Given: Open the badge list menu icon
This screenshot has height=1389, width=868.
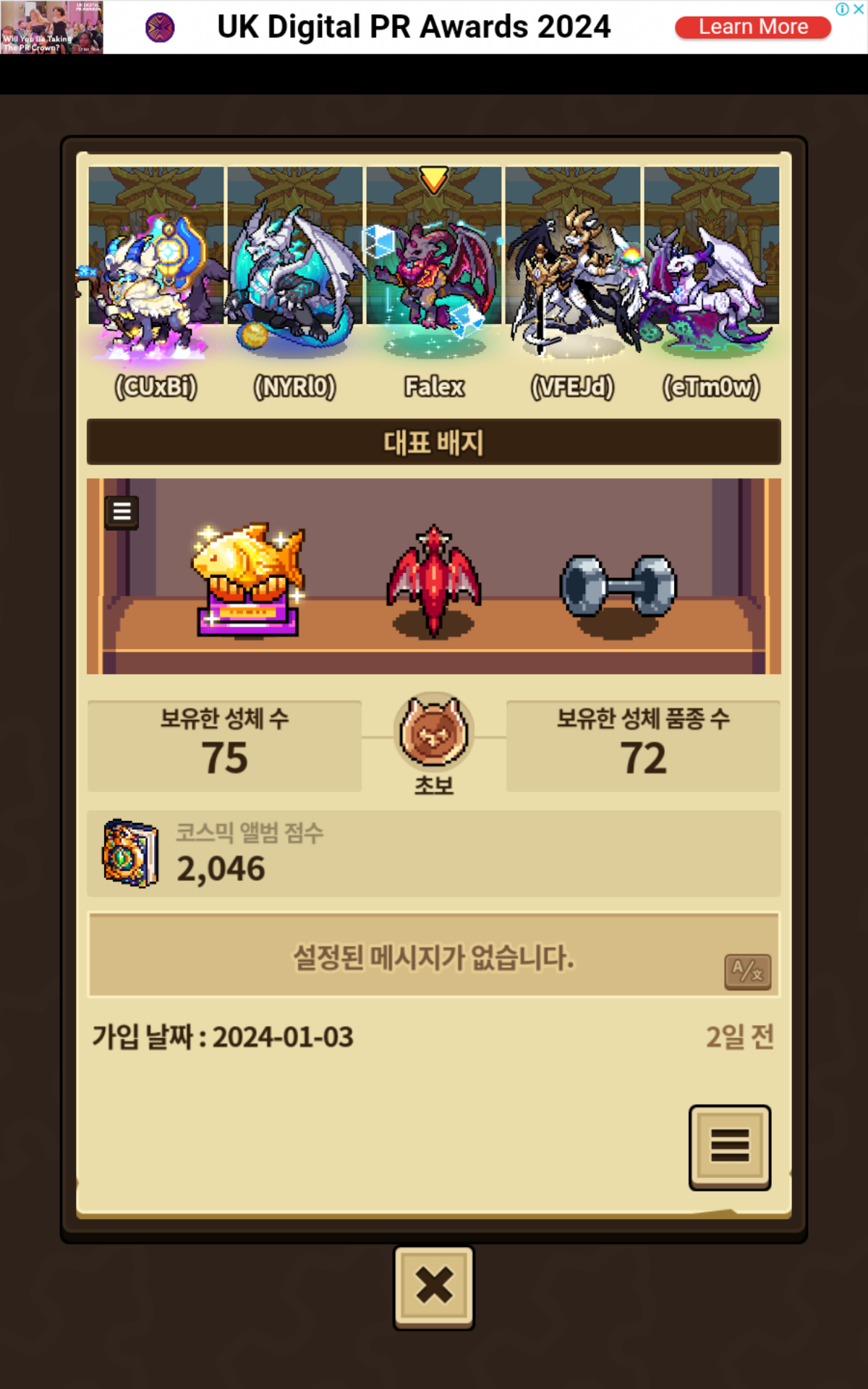Looking at the screenshot, I should [x=122, y=512].
